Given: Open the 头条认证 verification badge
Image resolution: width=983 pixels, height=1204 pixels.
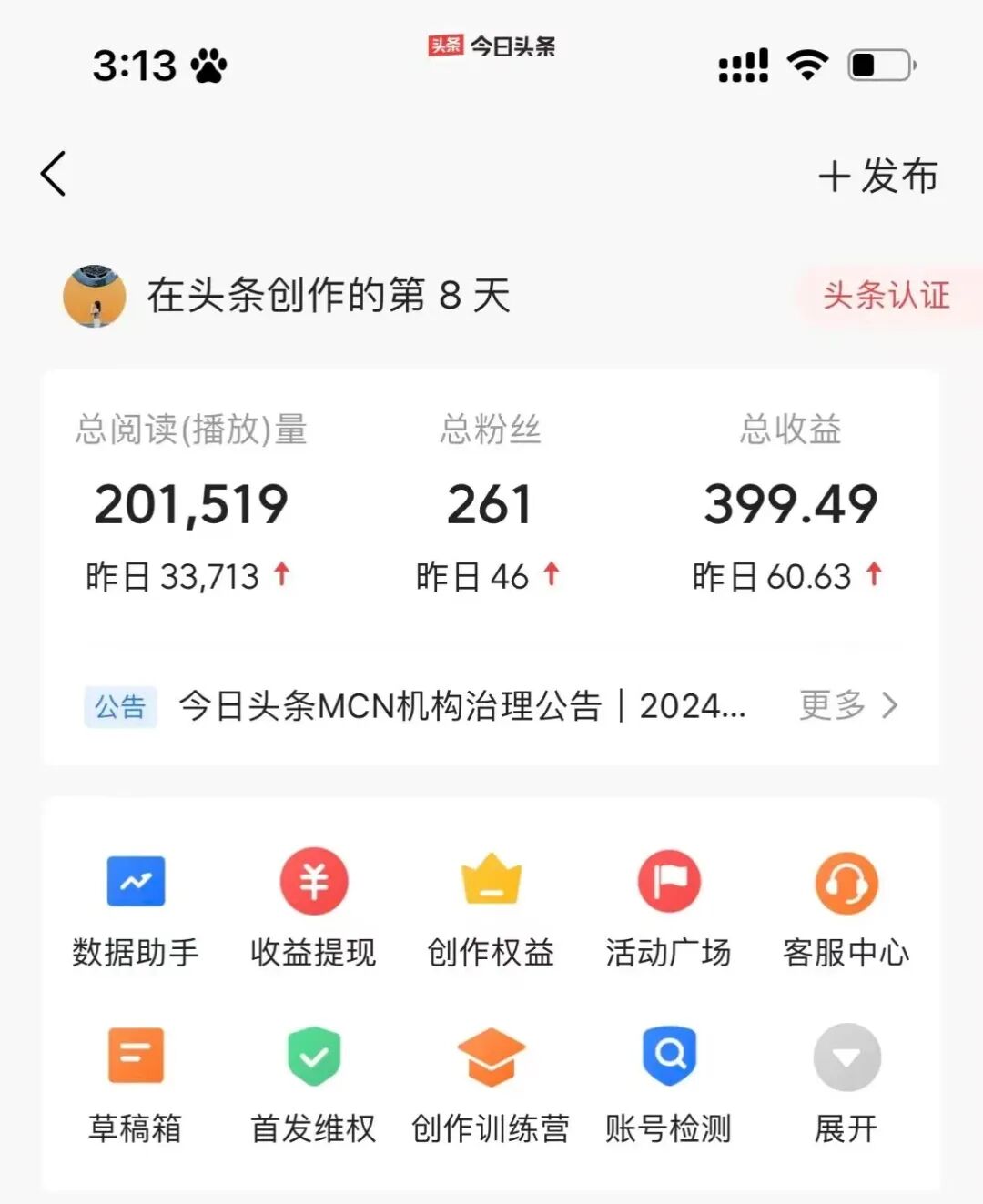Looking at the screenshot, I should 883,297.
